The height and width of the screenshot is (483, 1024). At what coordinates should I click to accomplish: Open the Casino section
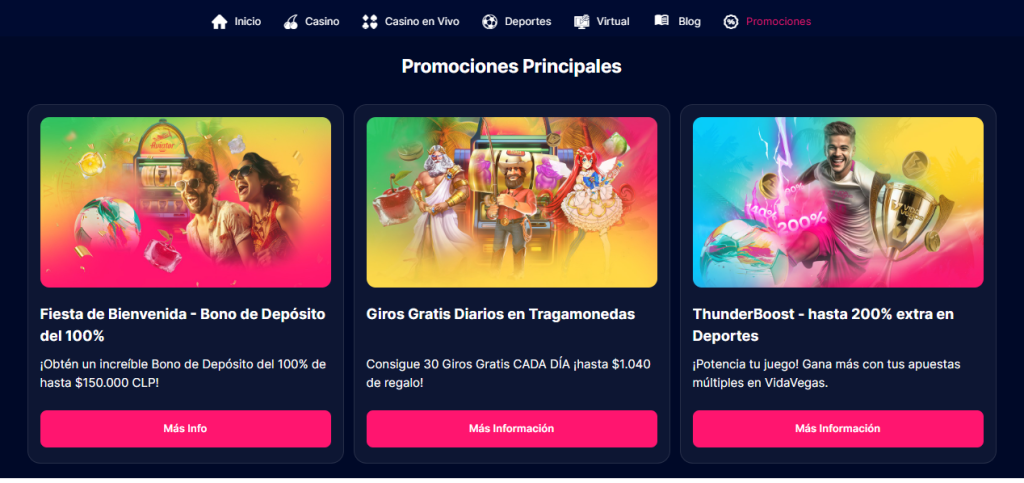(312, 21)
